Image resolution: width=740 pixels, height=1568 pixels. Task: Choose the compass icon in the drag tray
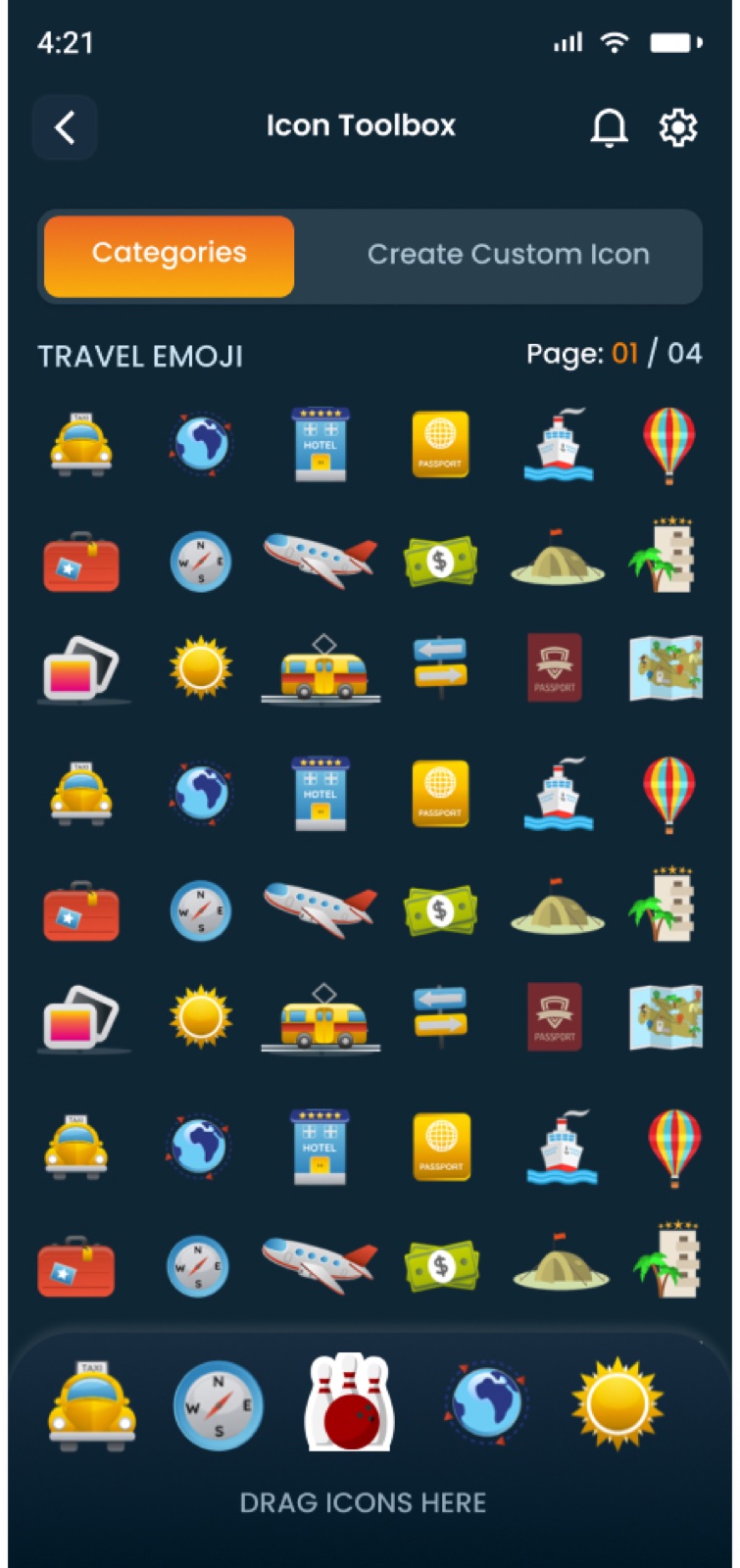coord(219,1405)
